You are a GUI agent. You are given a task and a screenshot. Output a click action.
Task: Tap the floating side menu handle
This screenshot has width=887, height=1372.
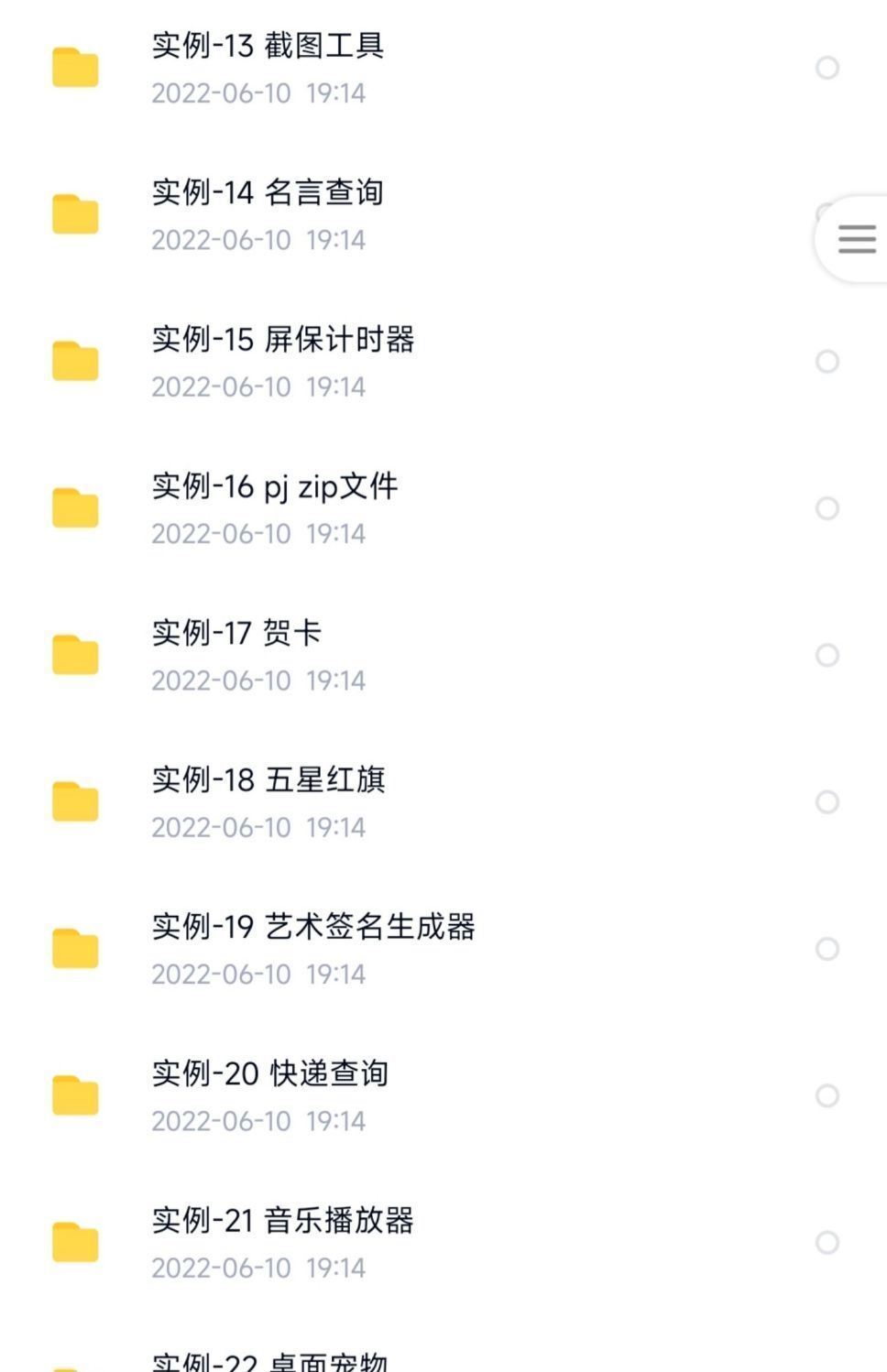point(857,239)
